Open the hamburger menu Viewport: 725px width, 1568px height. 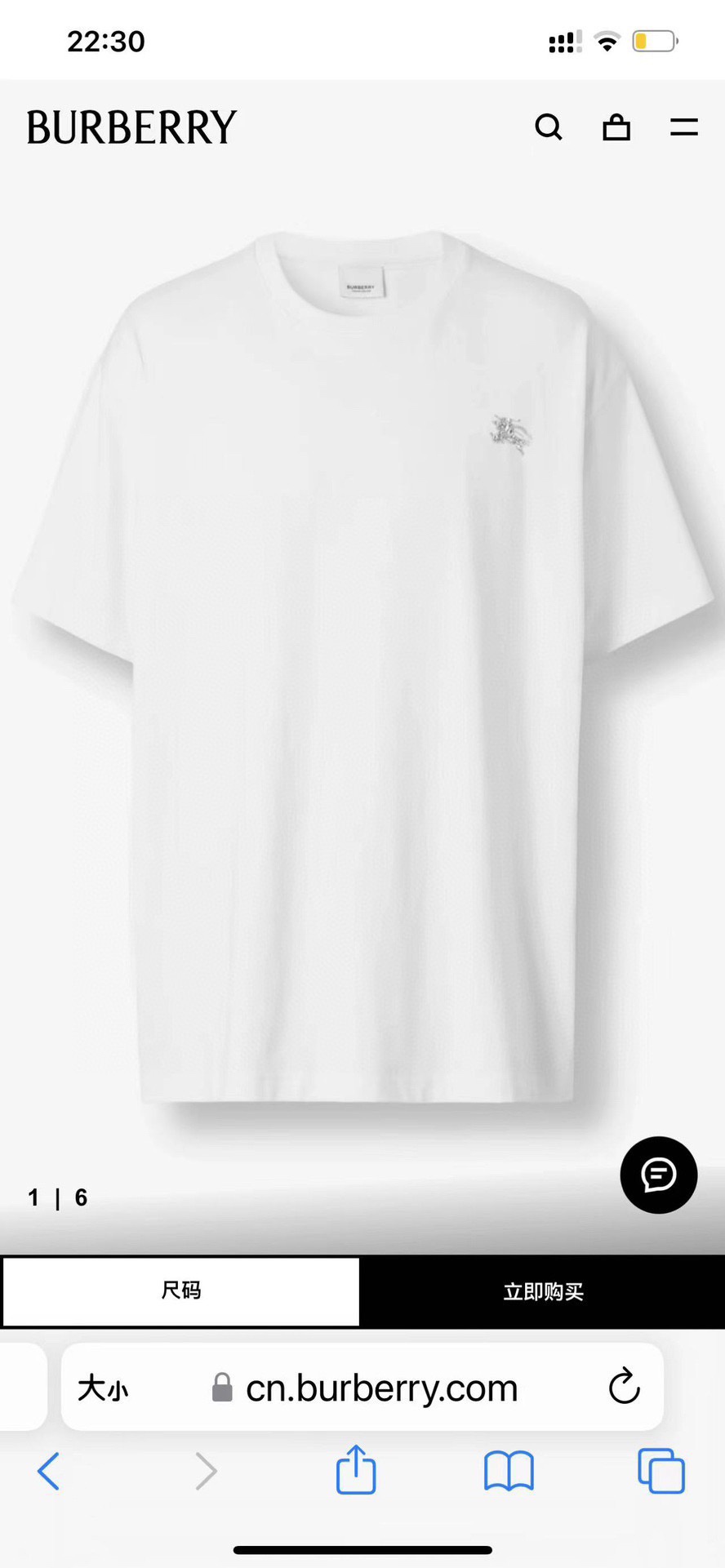tap(684, 127)
